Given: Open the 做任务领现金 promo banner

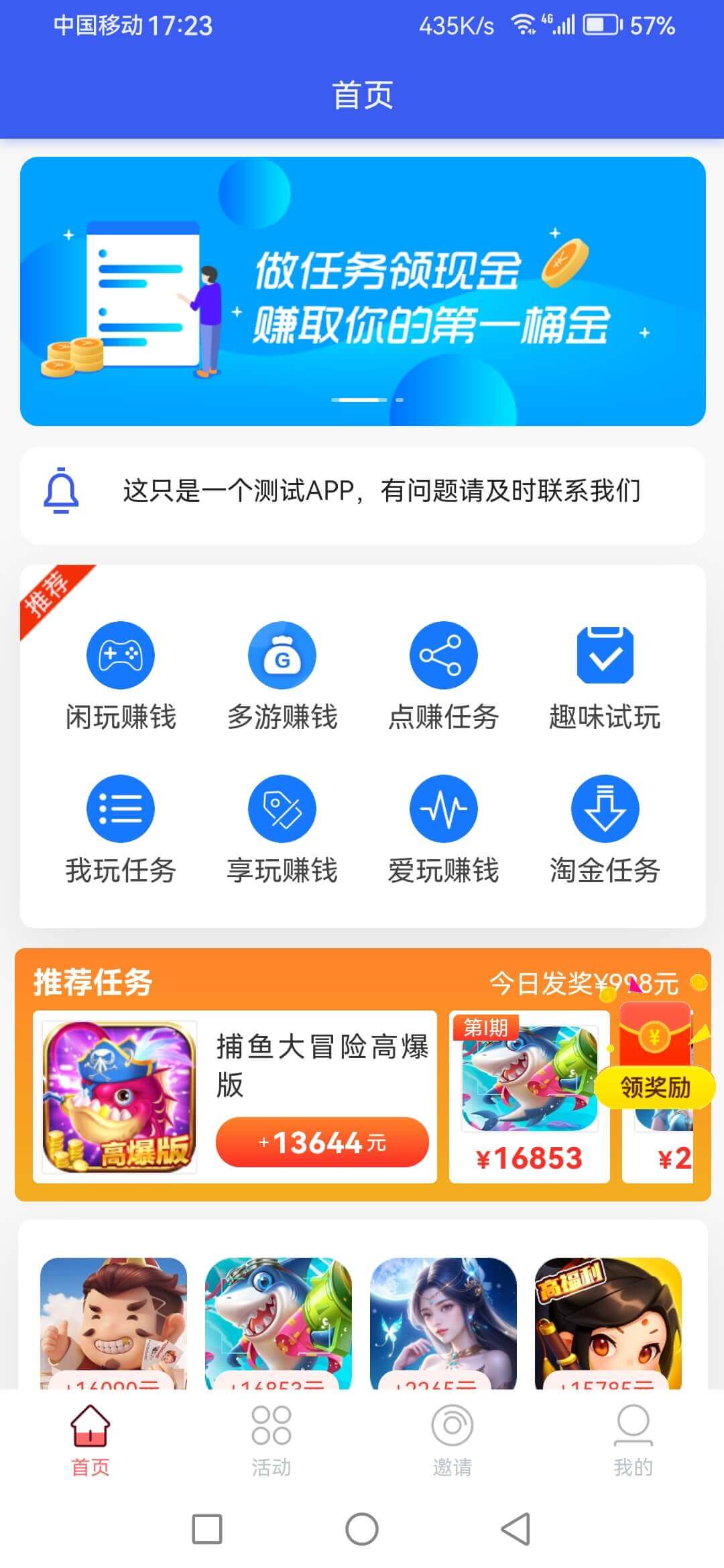Looking at the screenshot, I should pos(362,291).
